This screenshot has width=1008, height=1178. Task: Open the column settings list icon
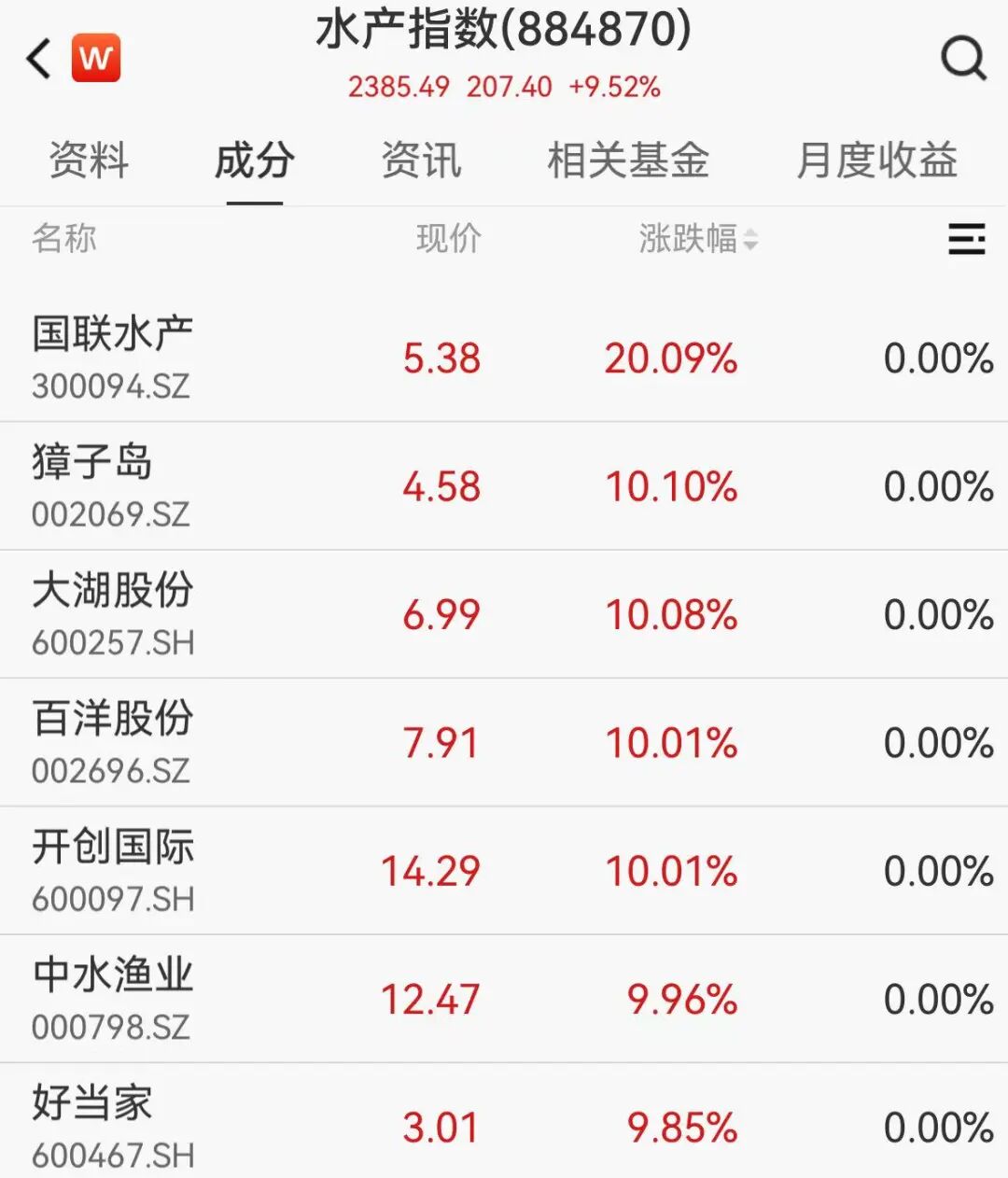(966, 239)
